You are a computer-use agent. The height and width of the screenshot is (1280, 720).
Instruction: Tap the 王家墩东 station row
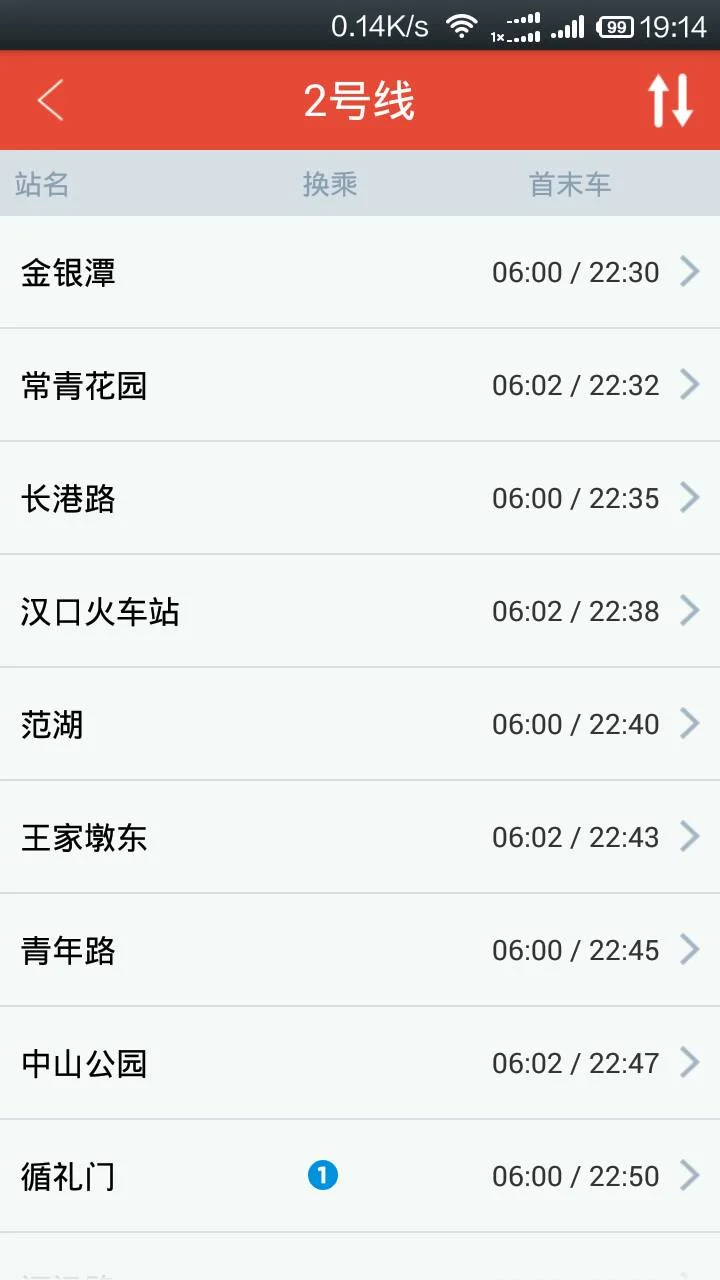360,837
